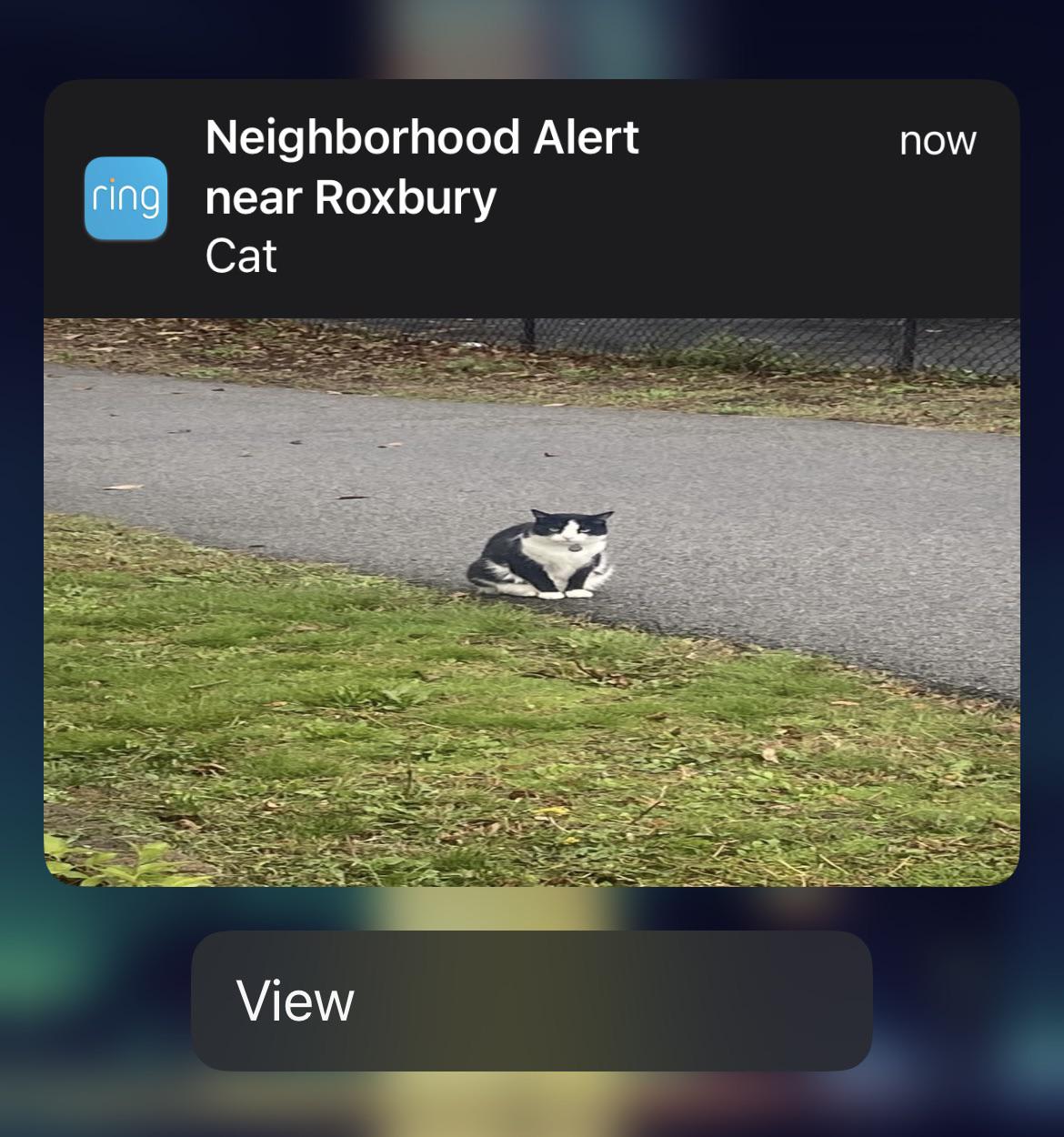Viewport: 1064px width, 1137px height.
Task: Tap the View button
Action: click(531, 1001)
